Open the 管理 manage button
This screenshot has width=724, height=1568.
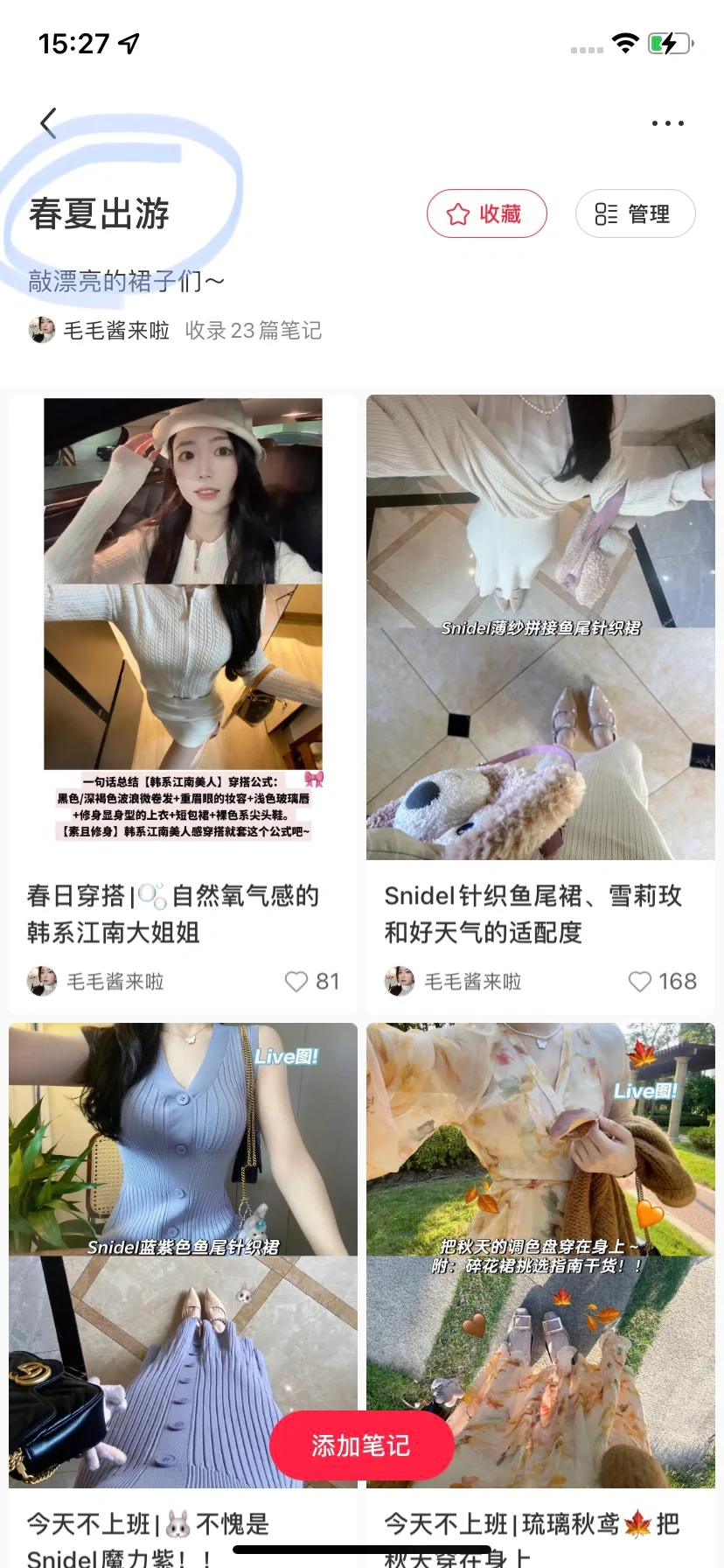click(636, 213)
